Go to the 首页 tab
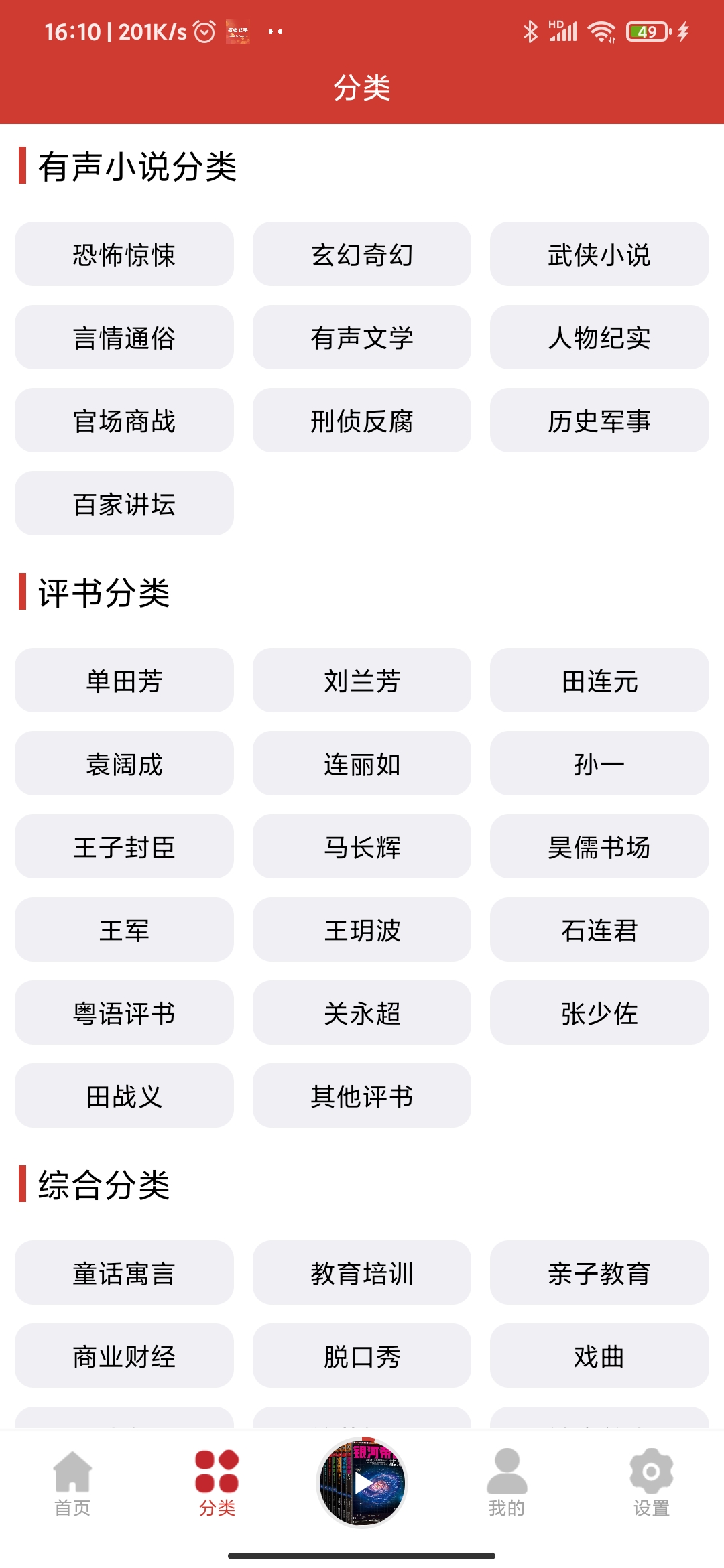The image size is (724, 1568). 72,1484
